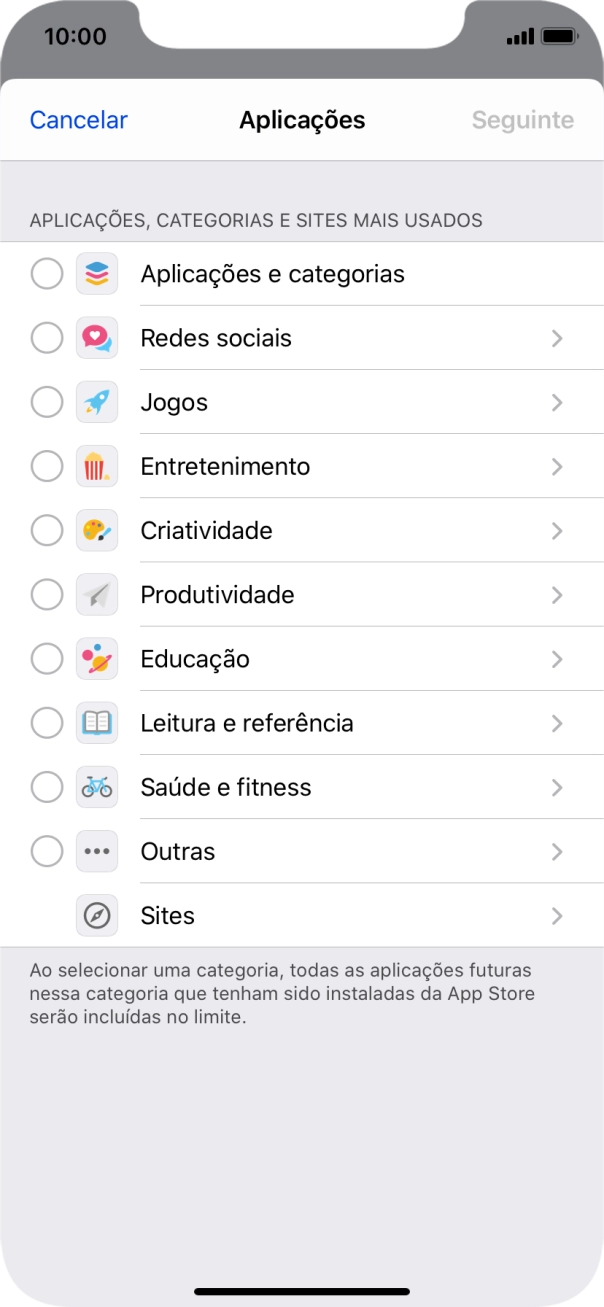This screenshot has height=1307, width=604.
Task: Select the Aplicações e categorias circle
Action: pyautogui.click(x=47, y=274)
